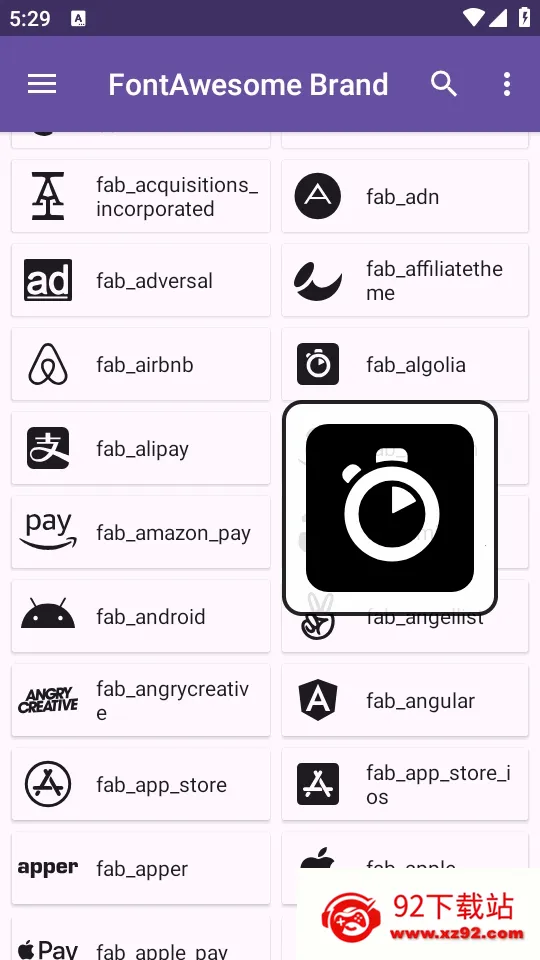This screenshot has width=540, height=960.
Task: Open the fab_airbnb icon card
Action: (x=141, y=364)
